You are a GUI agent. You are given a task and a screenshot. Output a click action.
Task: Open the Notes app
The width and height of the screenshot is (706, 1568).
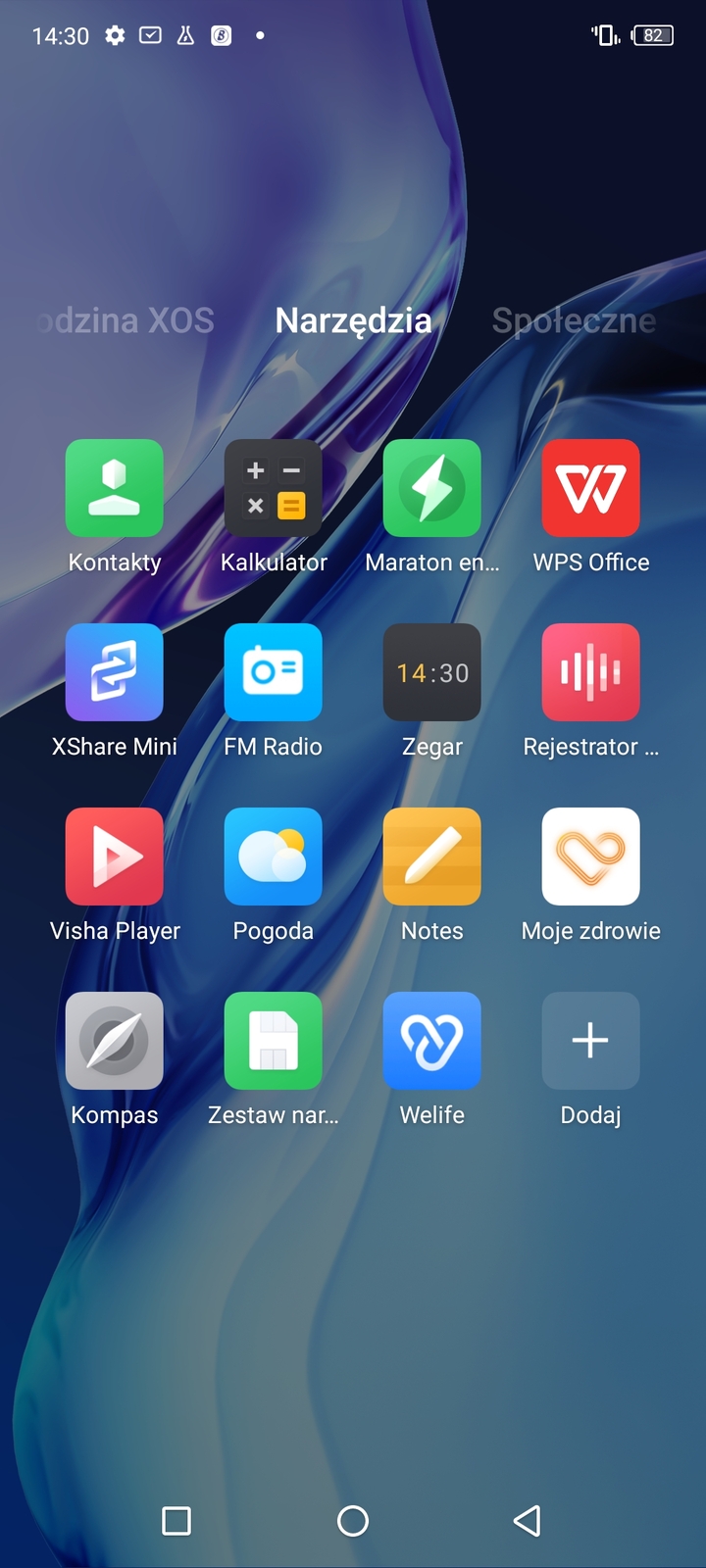pos(432,857)
